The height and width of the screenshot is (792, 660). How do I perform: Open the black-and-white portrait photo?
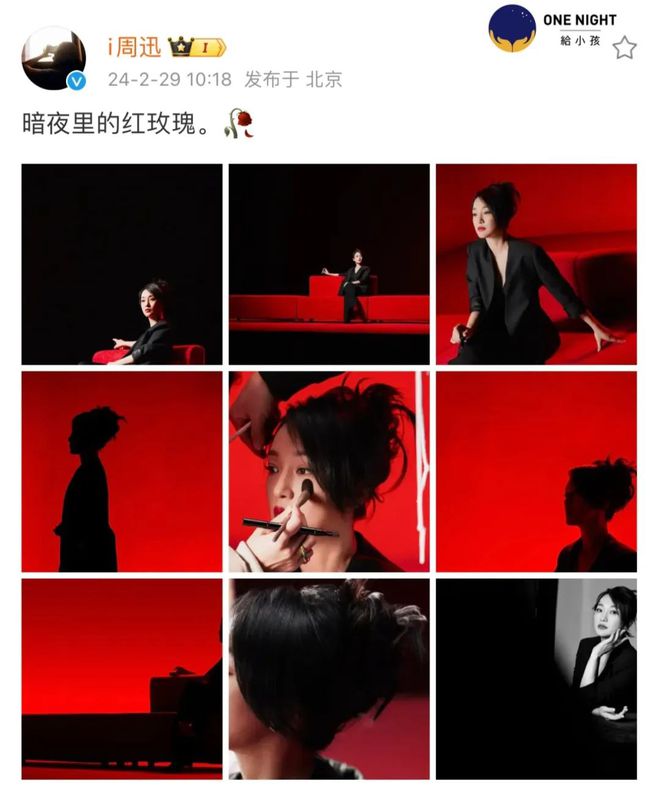click(x=536, y=678)
